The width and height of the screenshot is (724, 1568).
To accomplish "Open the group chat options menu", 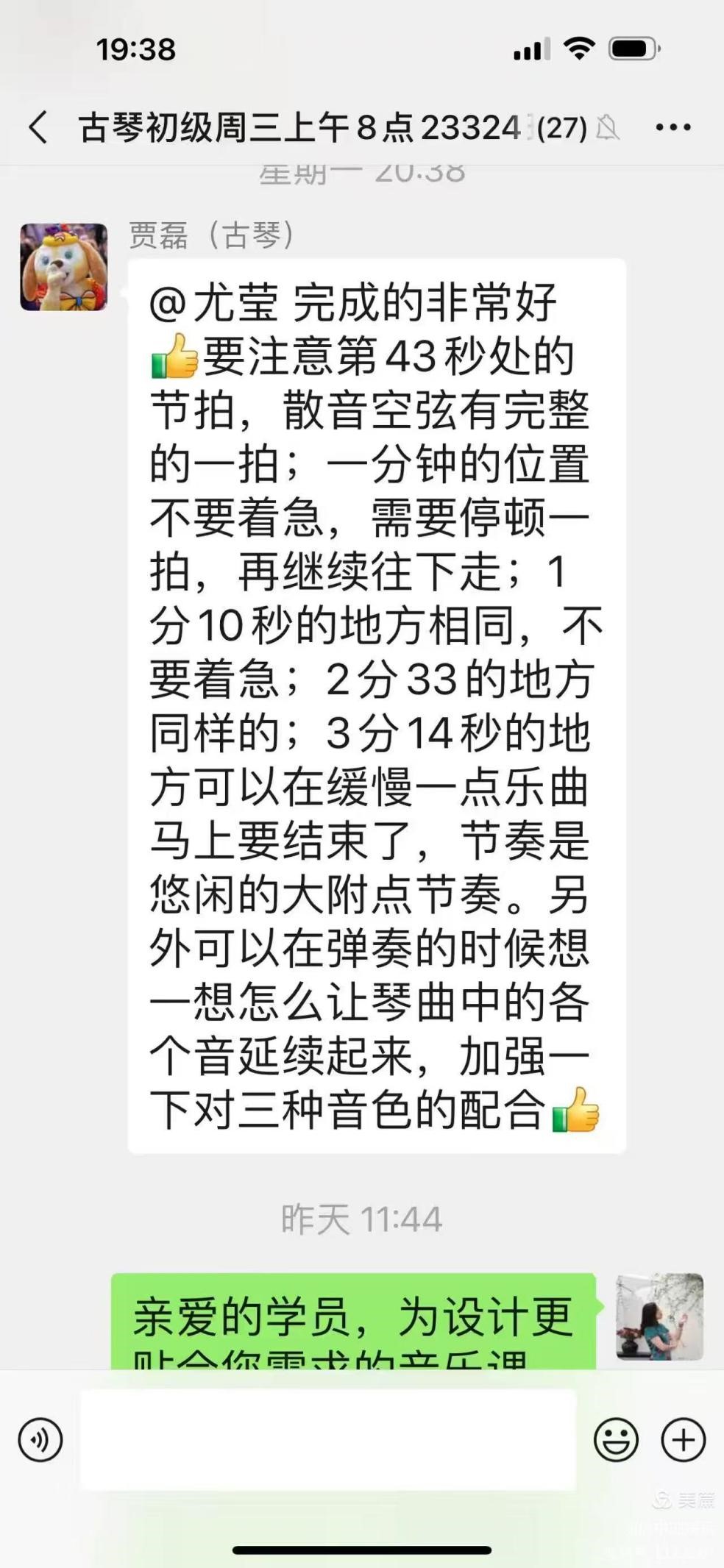I will (x=673, y=127).
